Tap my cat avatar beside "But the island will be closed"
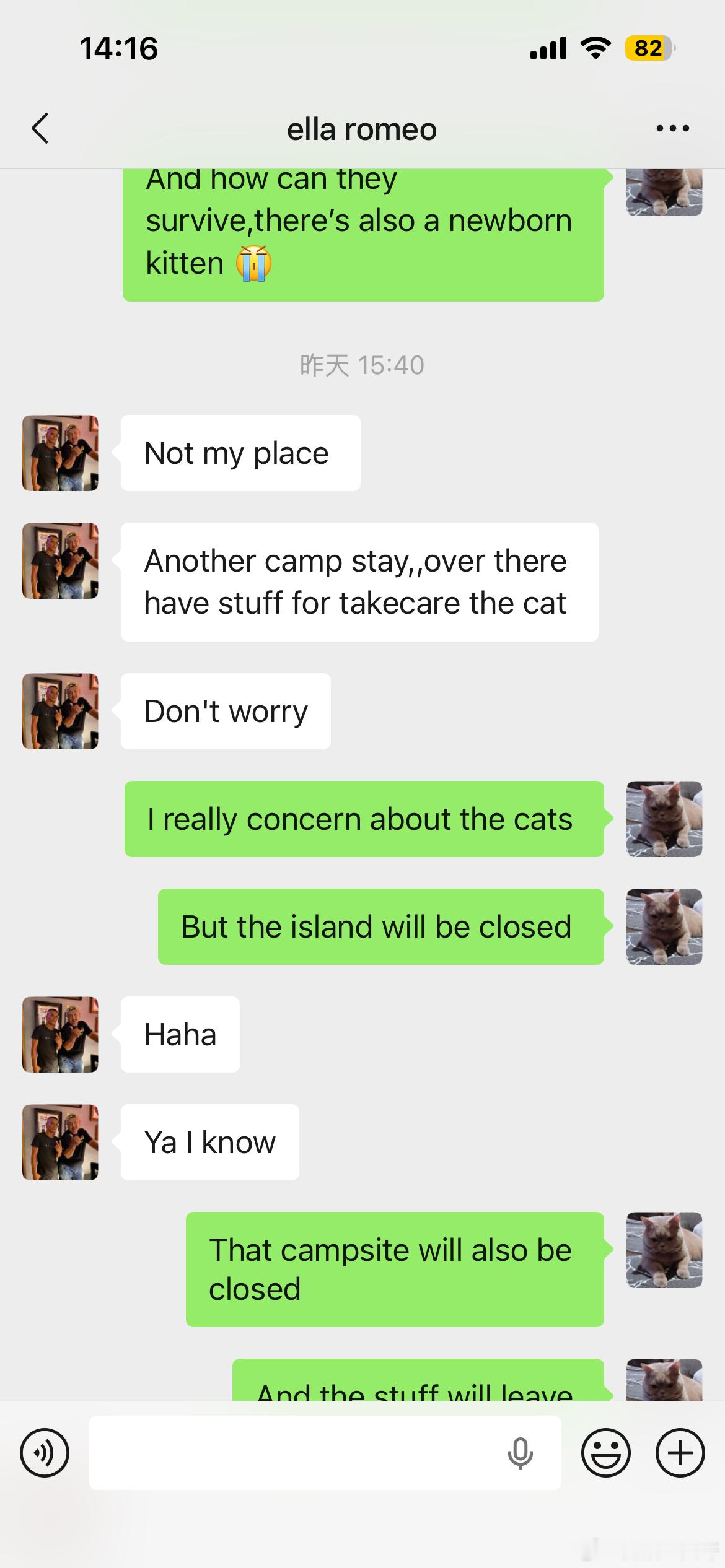The image size is (725, 1568). click(664, 927)
